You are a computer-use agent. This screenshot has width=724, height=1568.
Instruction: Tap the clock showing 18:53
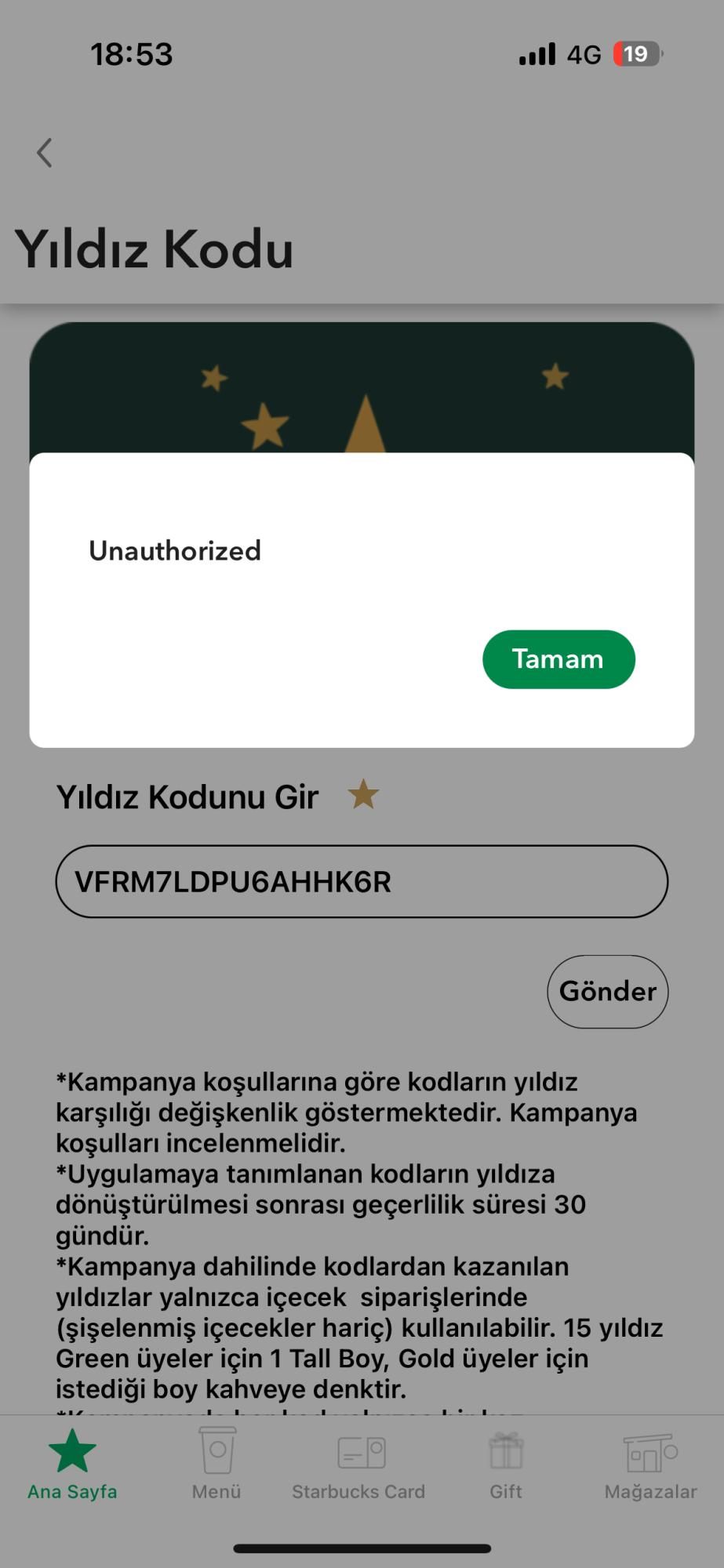[132, 53]
